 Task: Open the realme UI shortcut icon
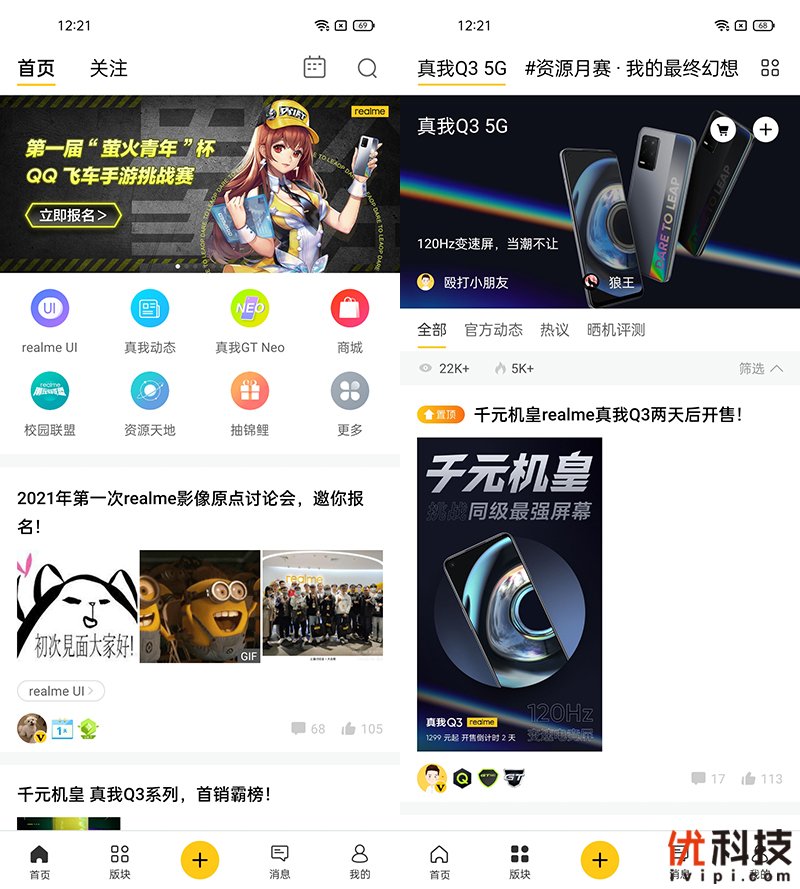[x=50, y=309]
